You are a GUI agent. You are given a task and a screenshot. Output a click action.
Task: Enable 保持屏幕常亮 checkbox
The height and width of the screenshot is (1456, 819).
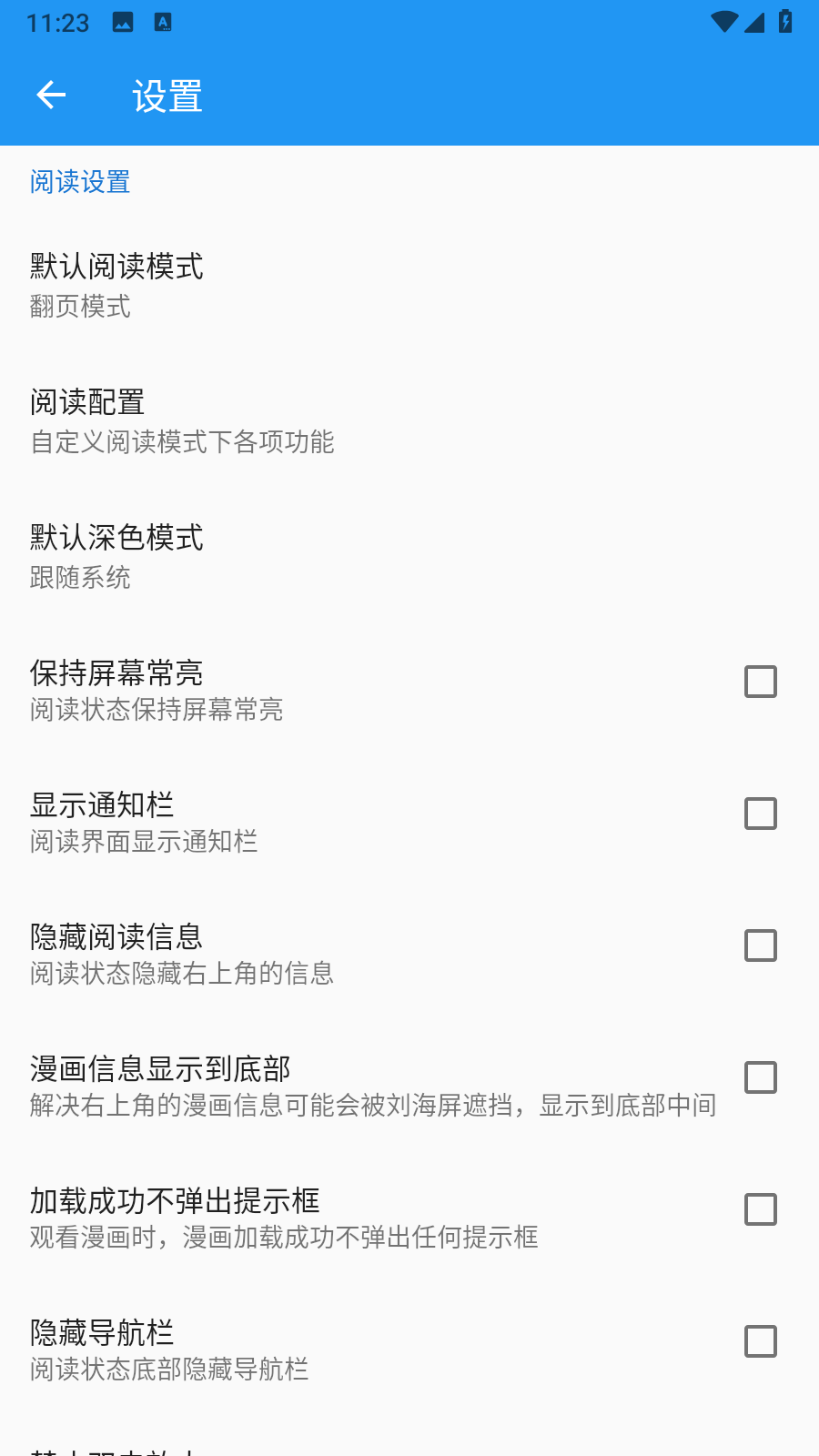click(760, 682)
